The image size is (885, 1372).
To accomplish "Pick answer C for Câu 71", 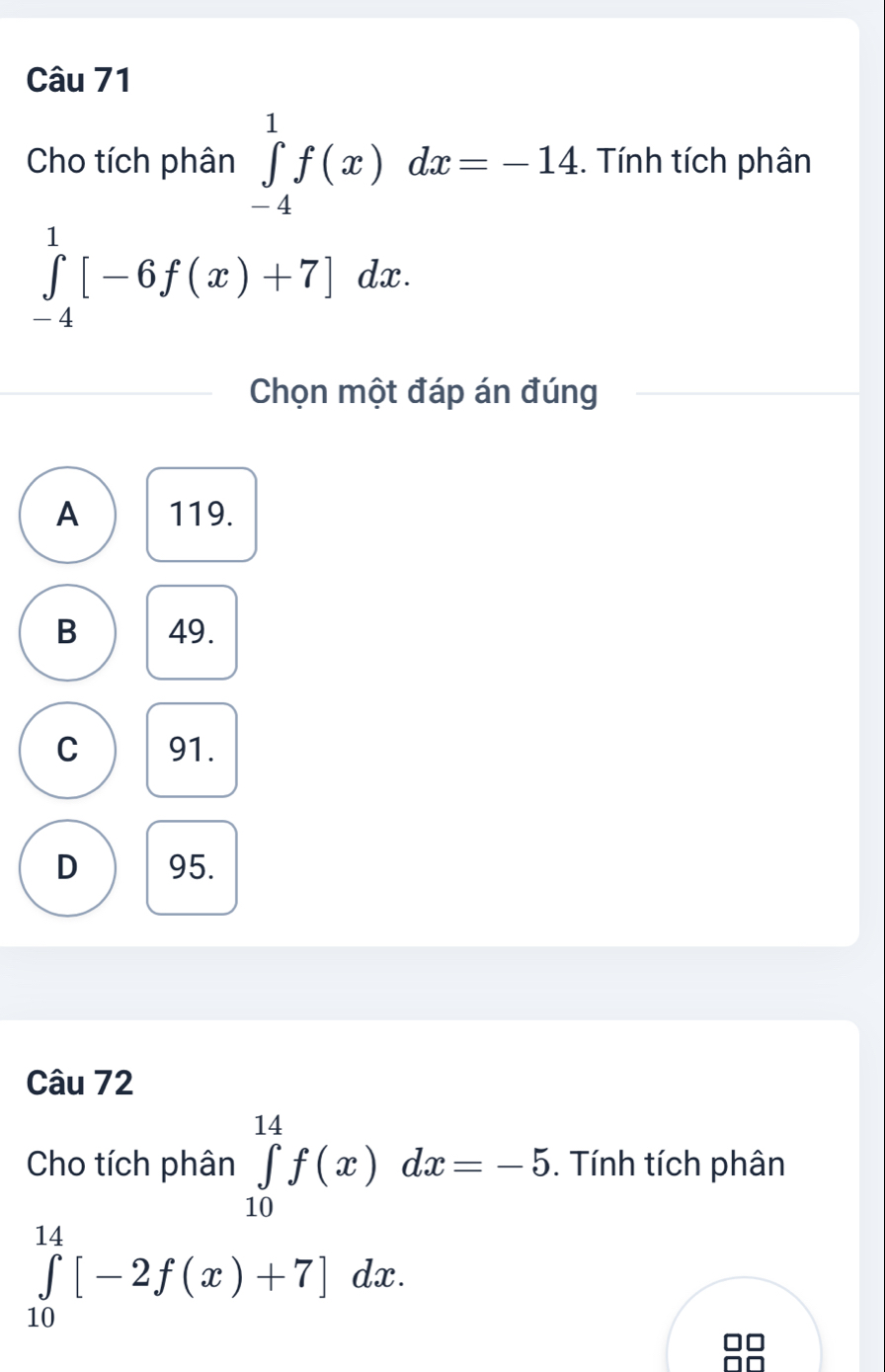I will (x=67, y=750).
